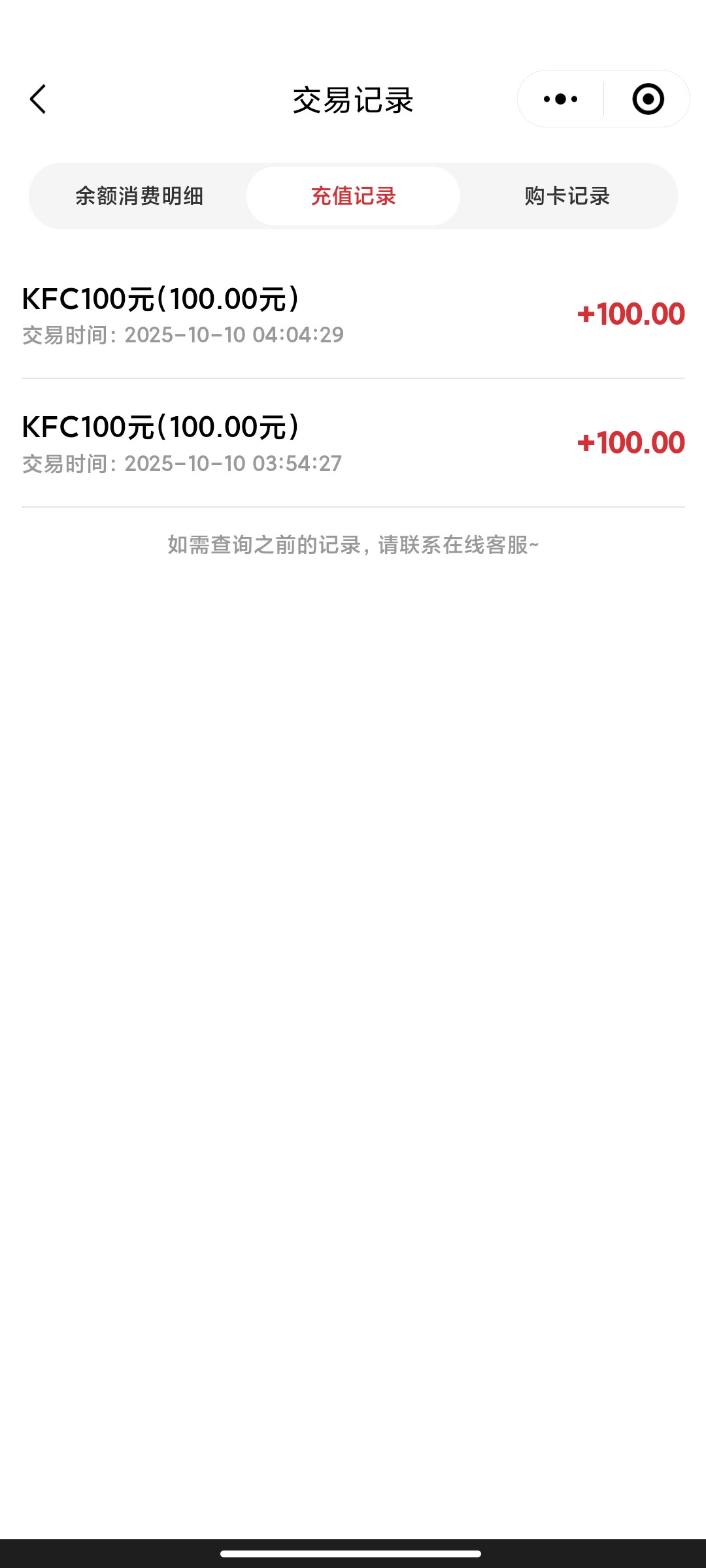Open the mini program more-options menu
This screenshot has height=1568, width=706.
(560, 99)
